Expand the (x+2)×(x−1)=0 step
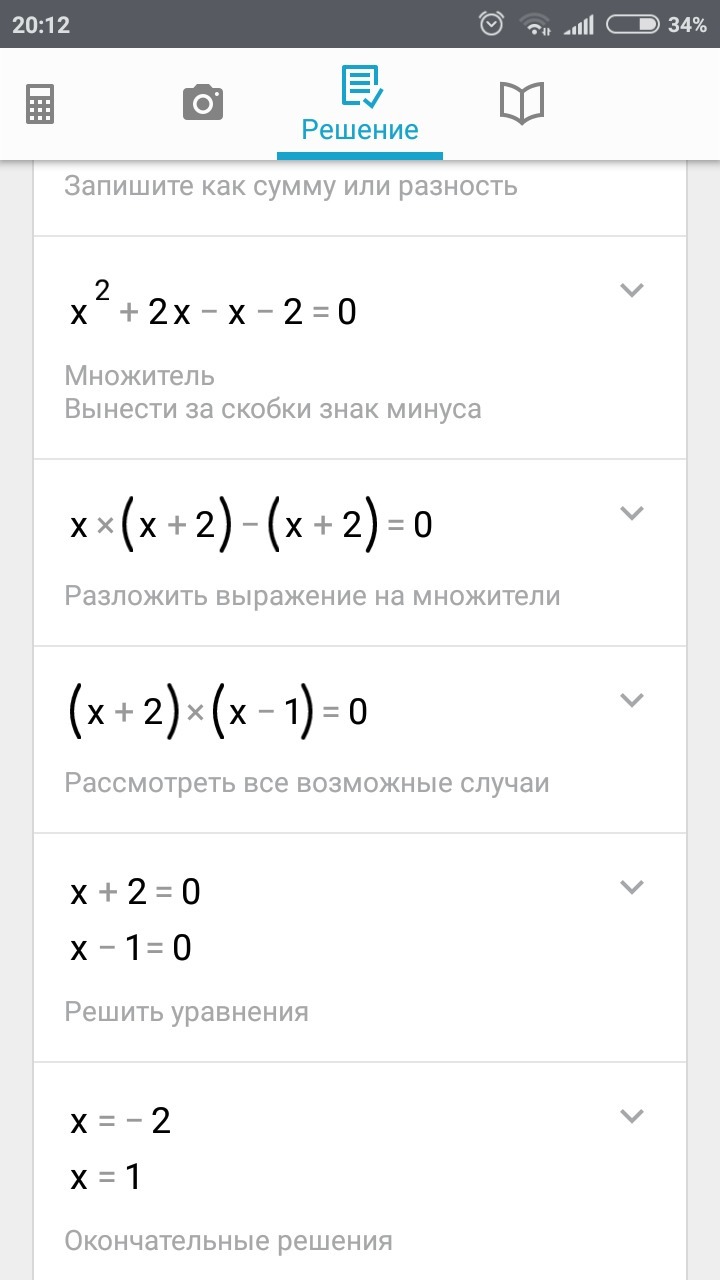The image size is (720, 1280). click(x=631, y=700)
